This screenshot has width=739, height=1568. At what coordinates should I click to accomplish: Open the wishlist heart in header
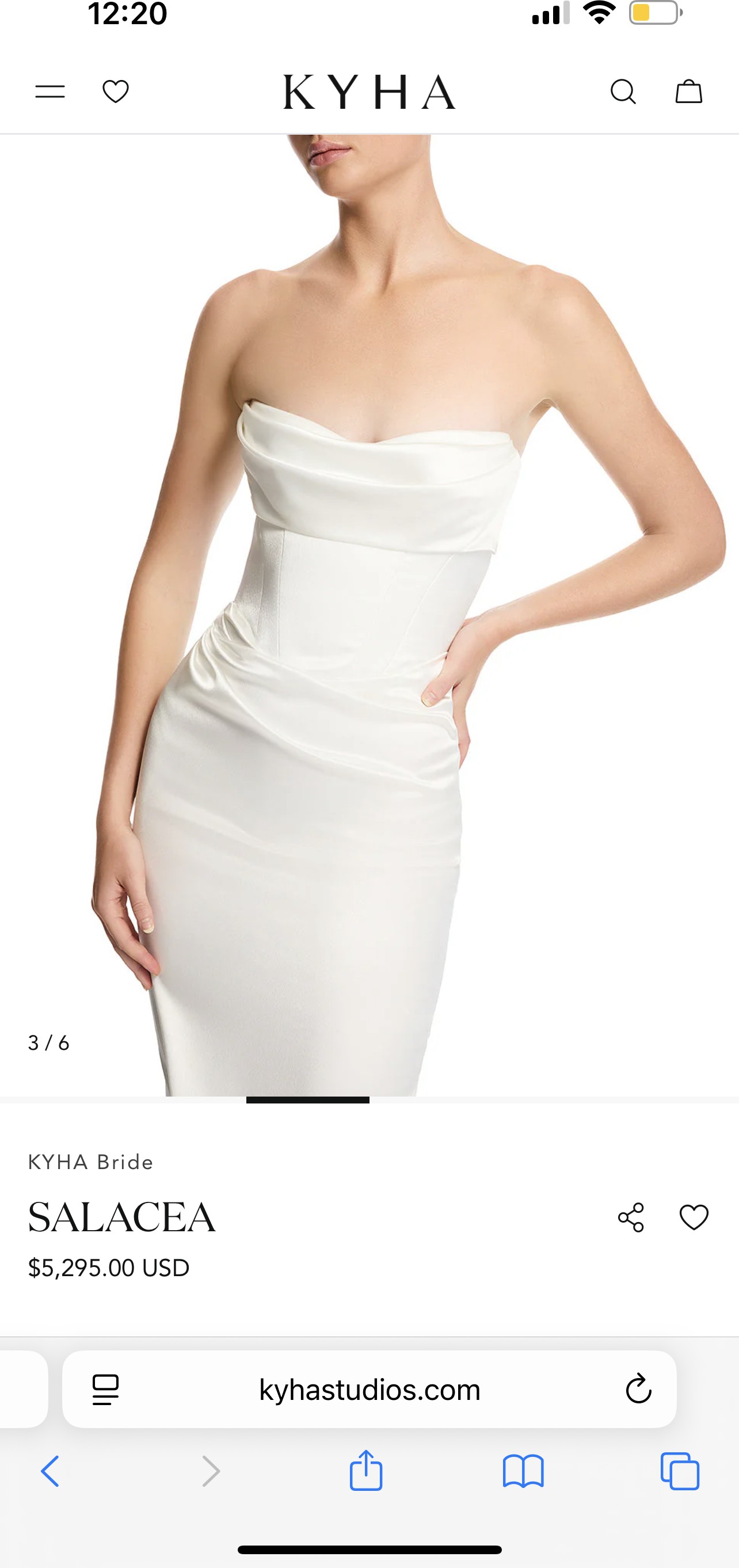pyautogui.click(x=115, y=92)
